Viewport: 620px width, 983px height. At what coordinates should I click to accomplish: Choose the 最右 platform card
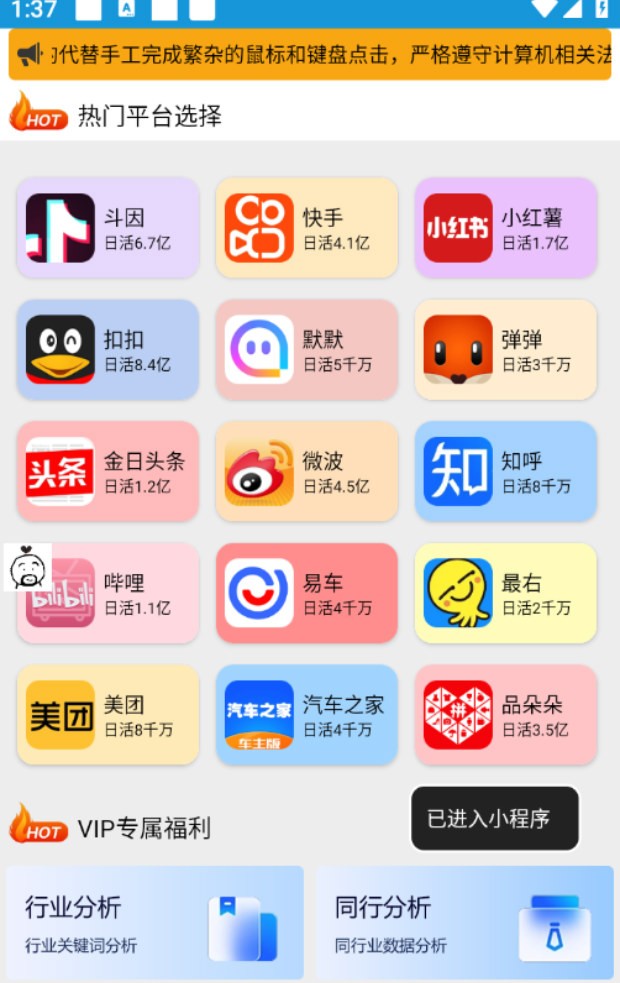pos(505,594)
